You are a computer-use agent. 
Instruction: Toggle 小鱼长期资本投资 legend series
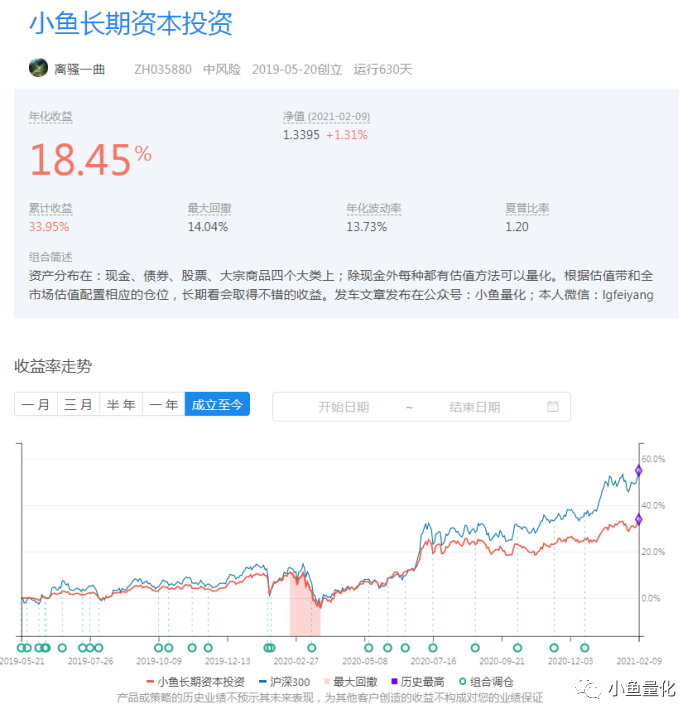(195, 682)
